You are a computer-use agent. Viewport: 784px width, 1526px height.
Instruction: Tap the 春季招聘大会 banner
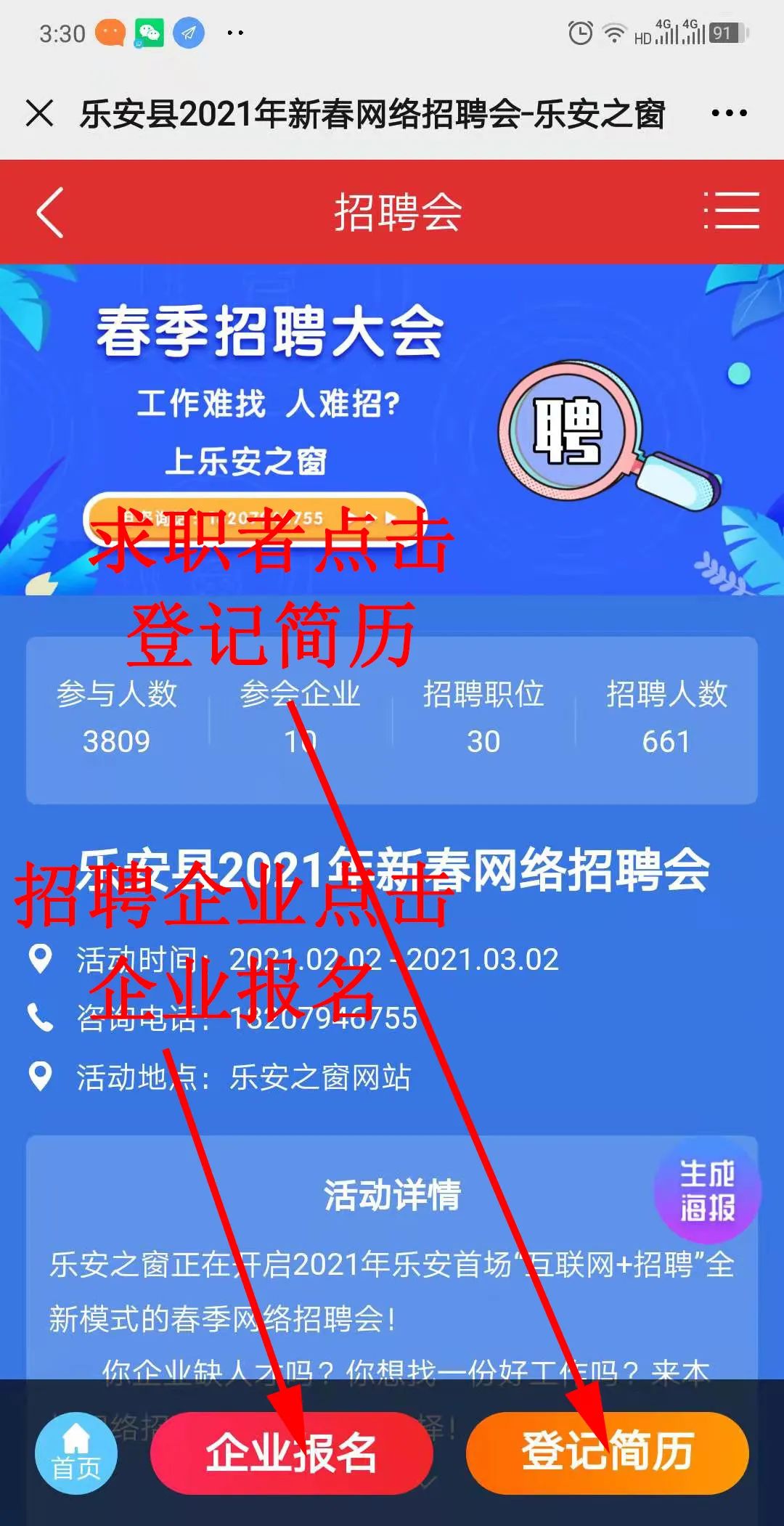[x=392, y=430]
